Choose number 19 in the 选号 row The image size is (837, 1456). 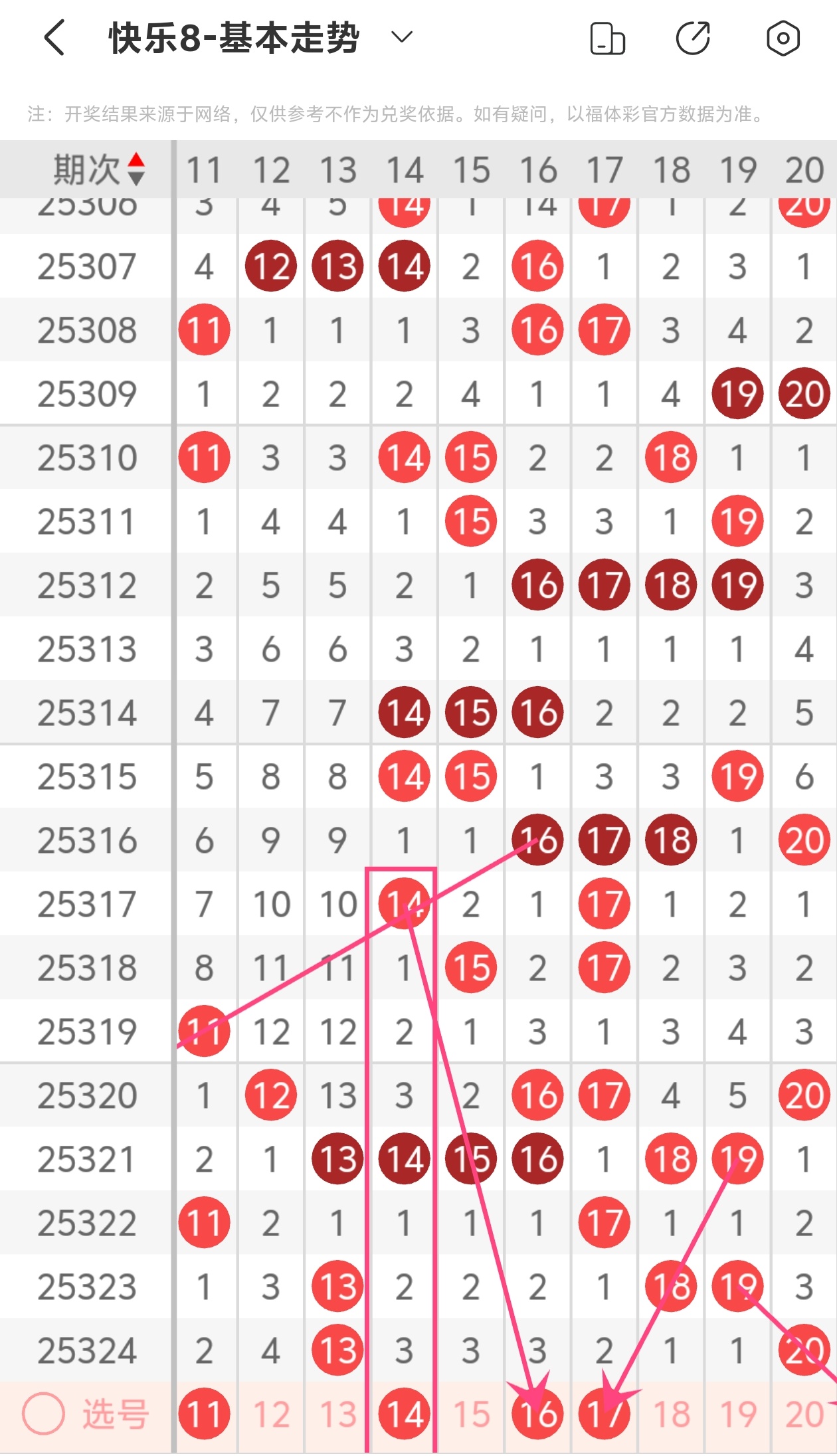click(x=737, y=1413)
